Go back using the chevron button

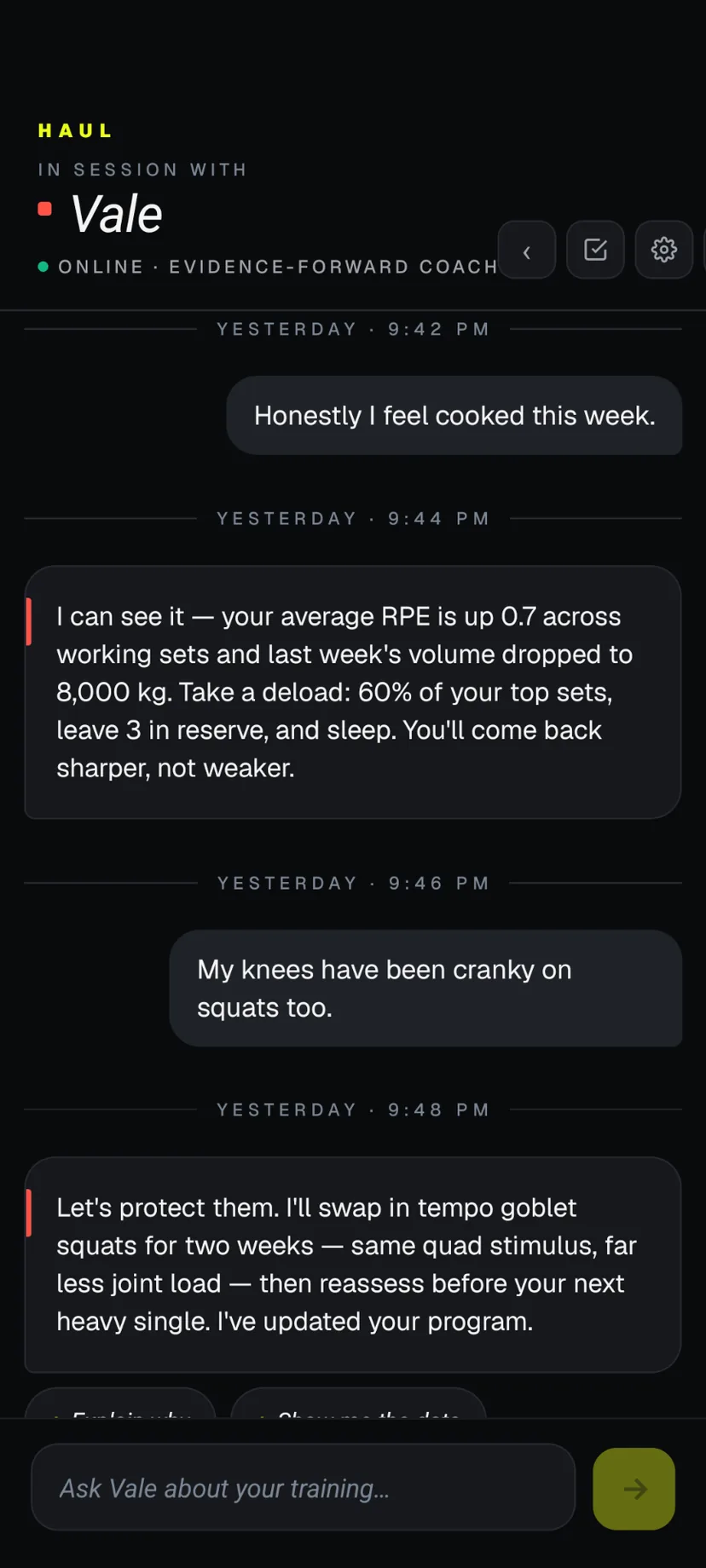tap(527, 251)
